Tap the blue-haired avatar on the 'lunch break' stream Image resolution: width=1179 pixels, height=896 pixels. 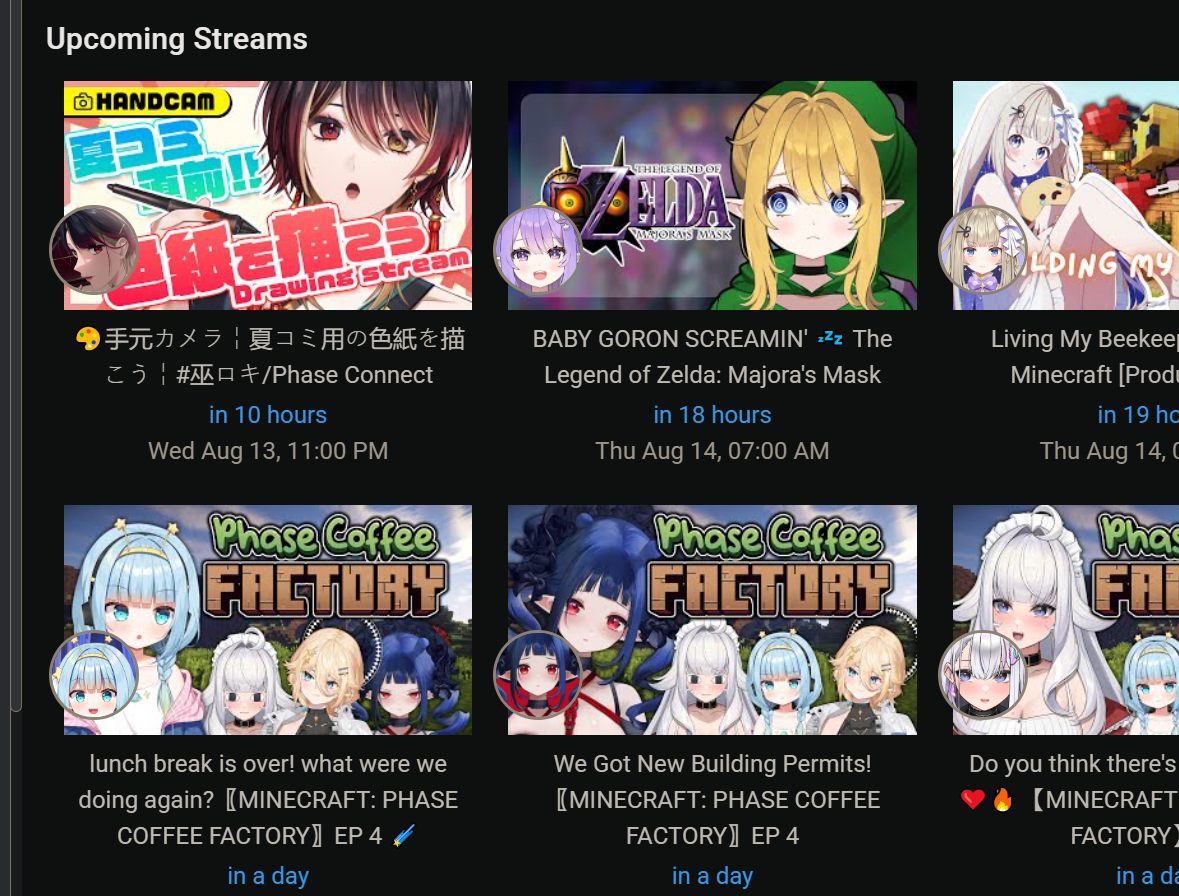click(x=94, y=675)
